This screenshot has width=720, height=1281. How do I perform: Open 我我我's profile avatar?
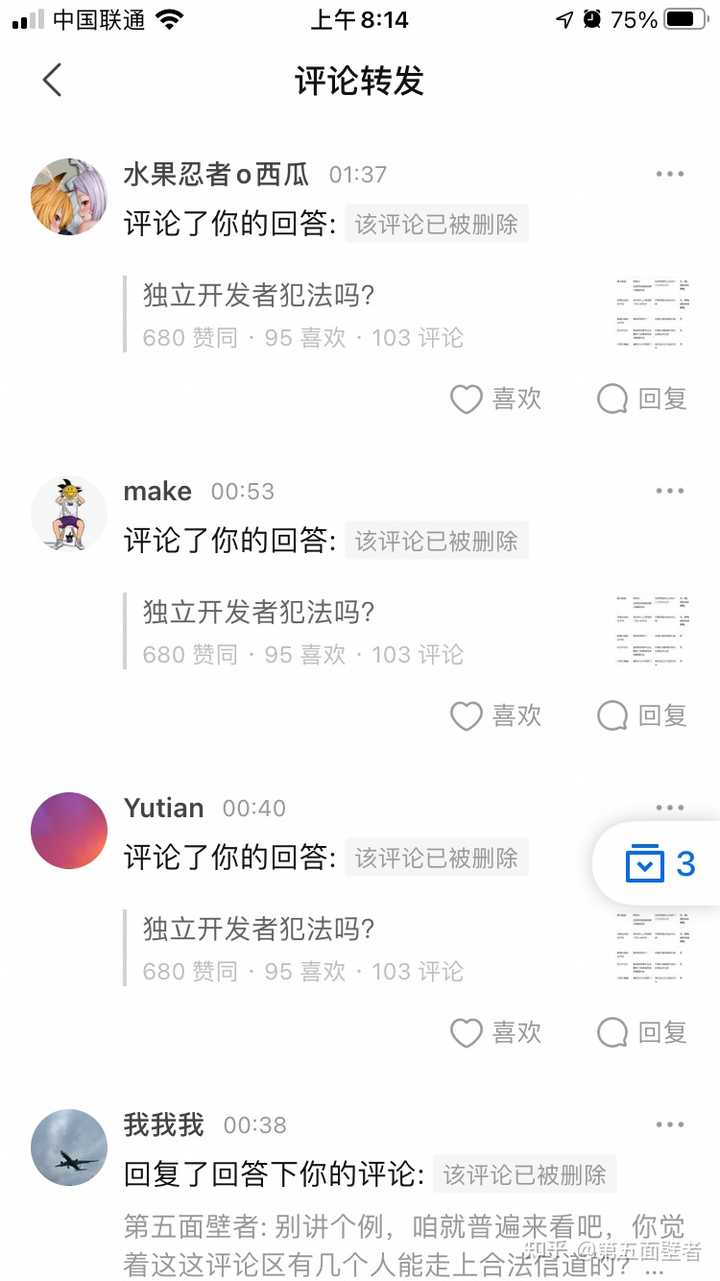coord(69,1147)
